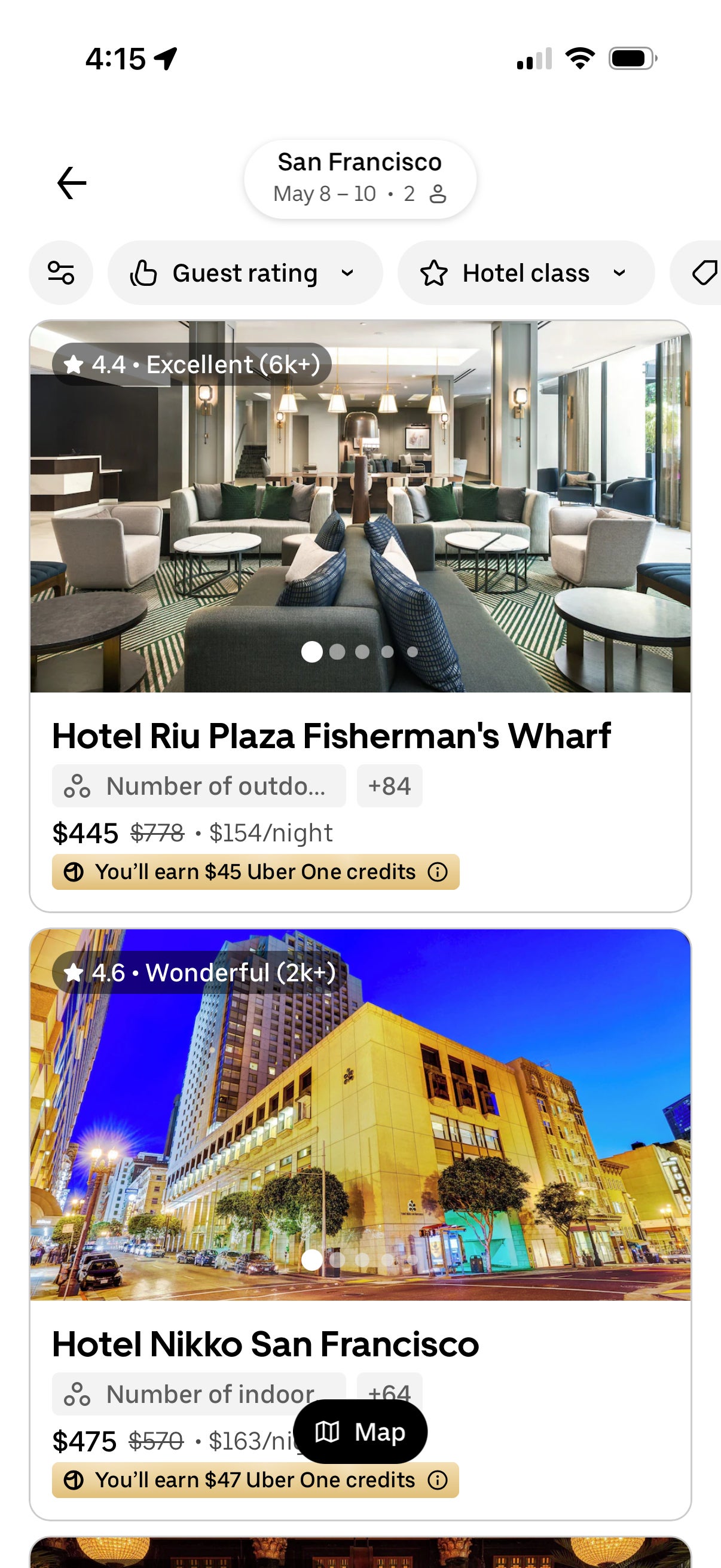721x1568 pixels.
Task: Tap the guests person icon in search pill
Action: tap(438, 194)
